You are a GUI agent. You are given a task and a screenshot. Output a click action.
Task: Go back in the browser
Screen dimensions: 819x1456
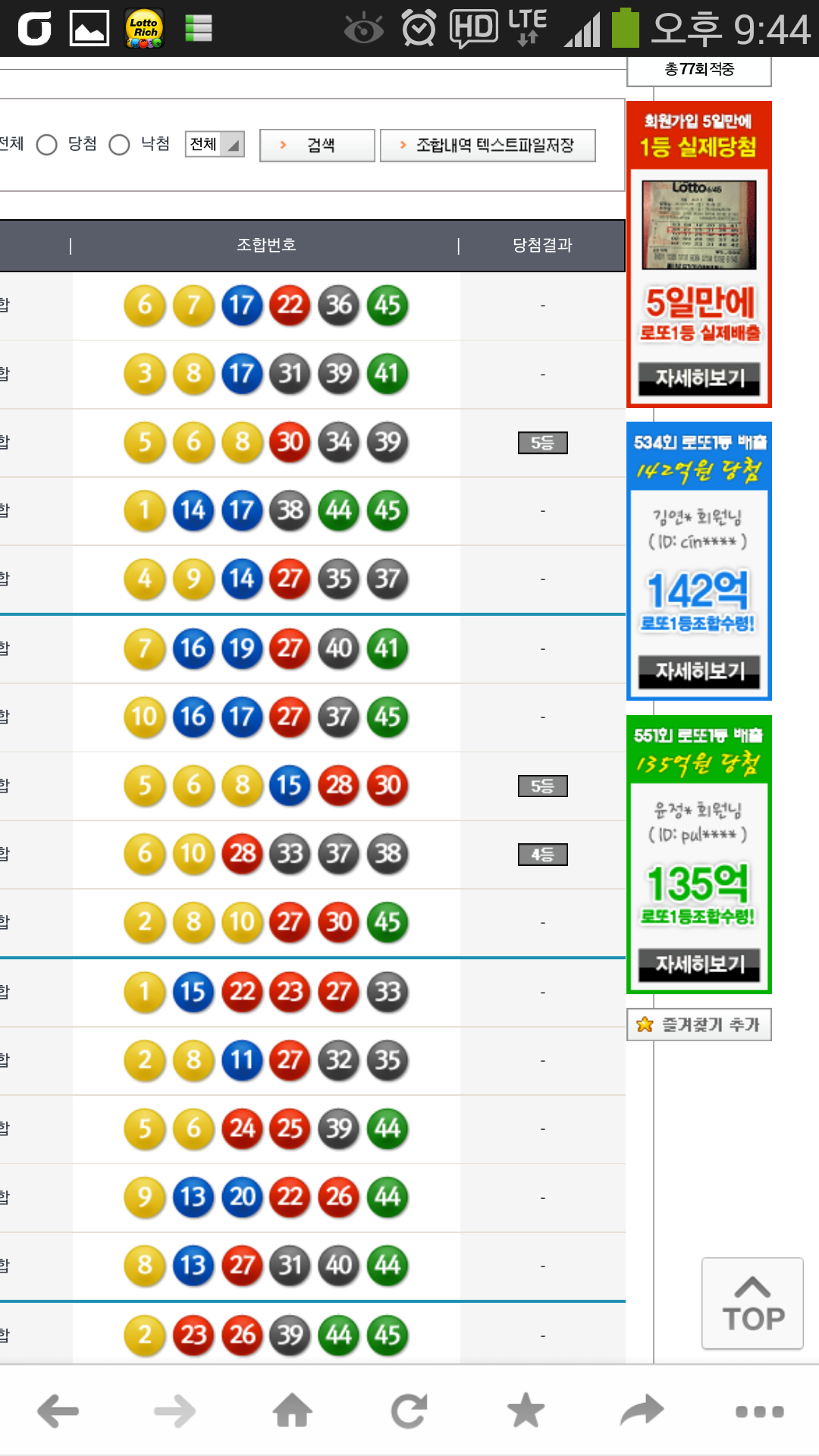(58, 1411)
